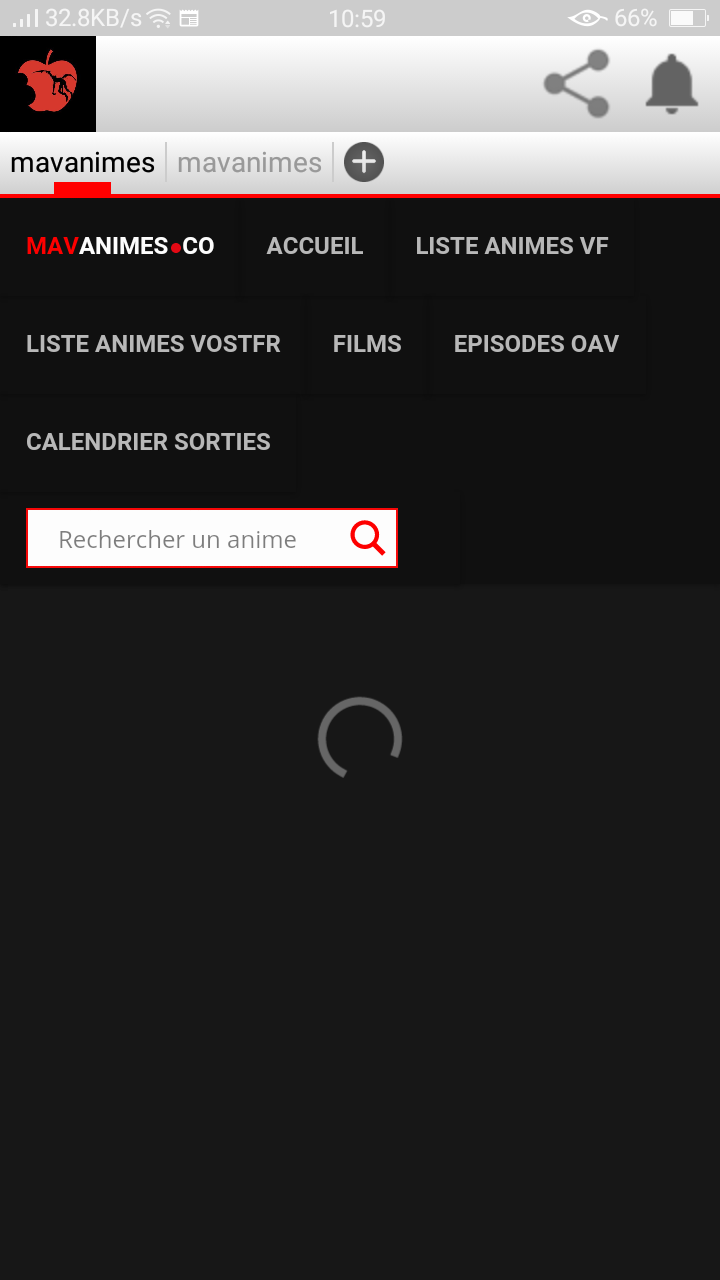The width and height of the screenshot is (720, 1280).
Task: Open LISTE ANIMES VOSTFR
Action: pos(153,344)
